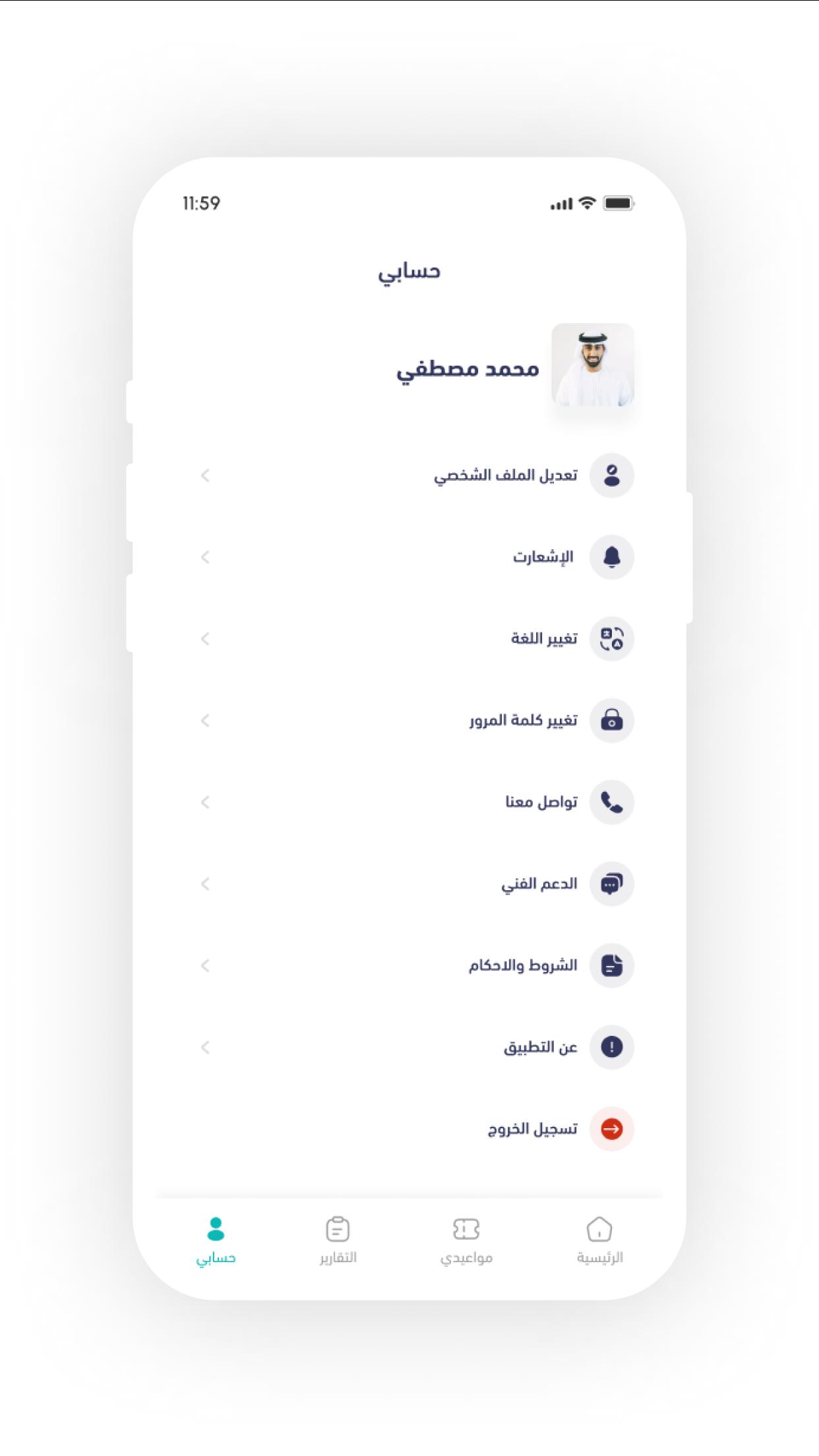View الشروط والاحكام page
The width and height of the screenshot is (819, 1456).
409,965
